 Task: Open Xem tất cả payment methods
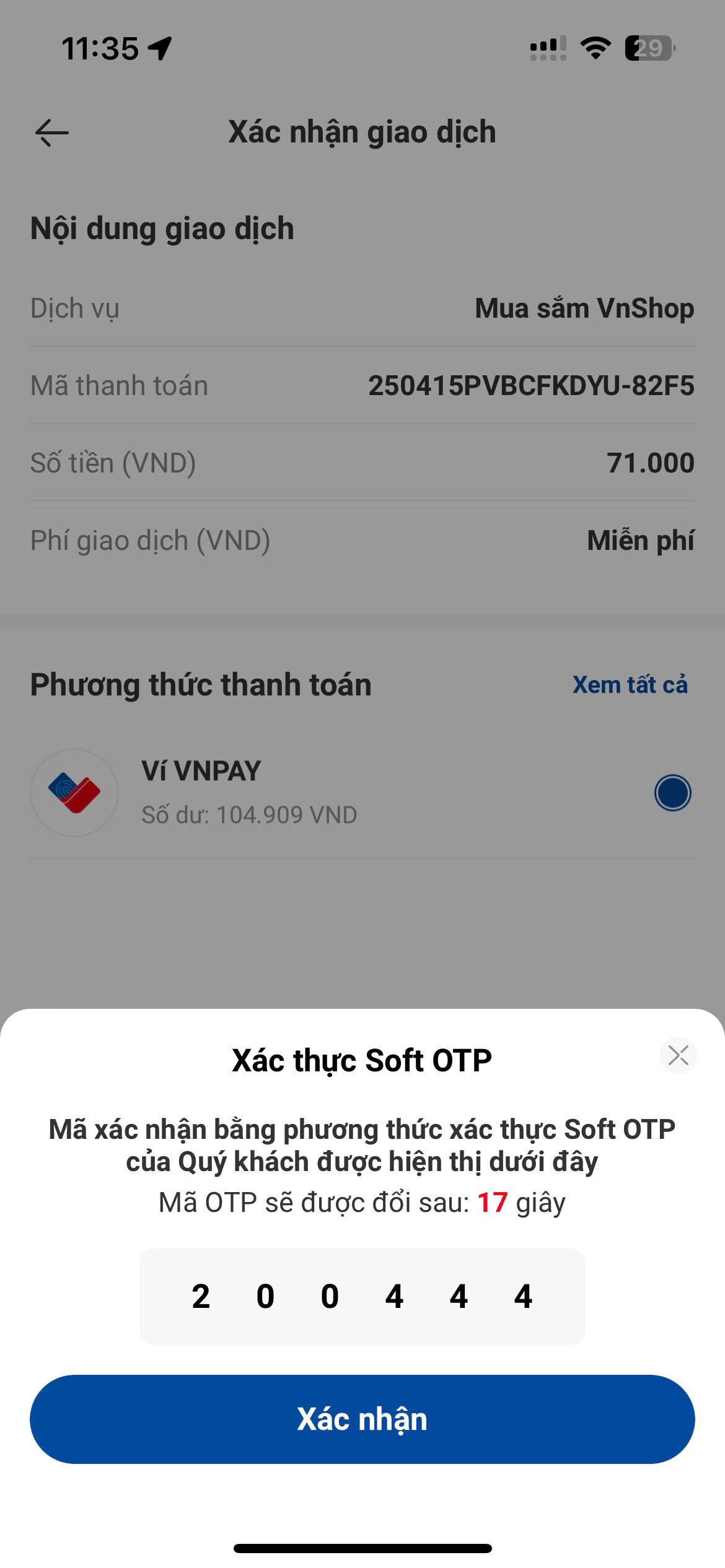click(630, 685)
